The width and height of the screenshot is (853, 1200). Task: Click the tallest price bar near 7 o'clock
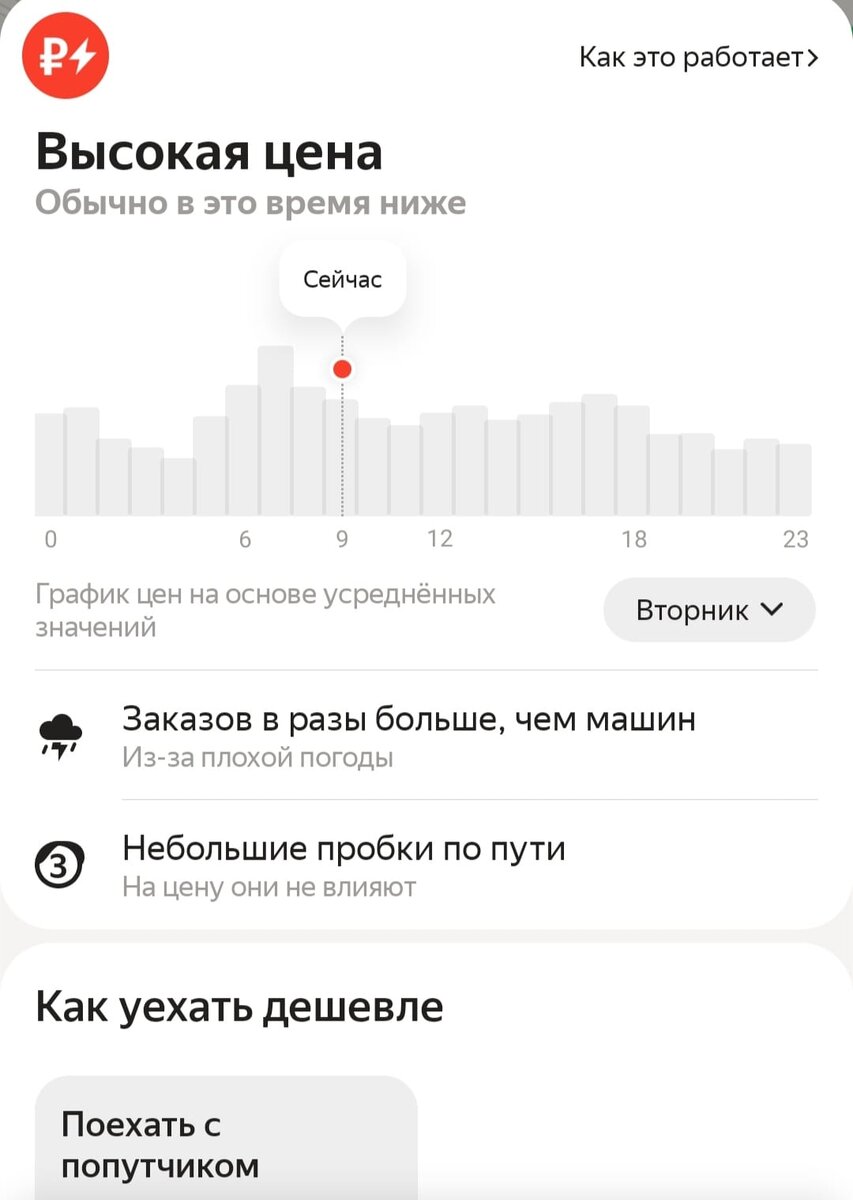click(275, 430)
